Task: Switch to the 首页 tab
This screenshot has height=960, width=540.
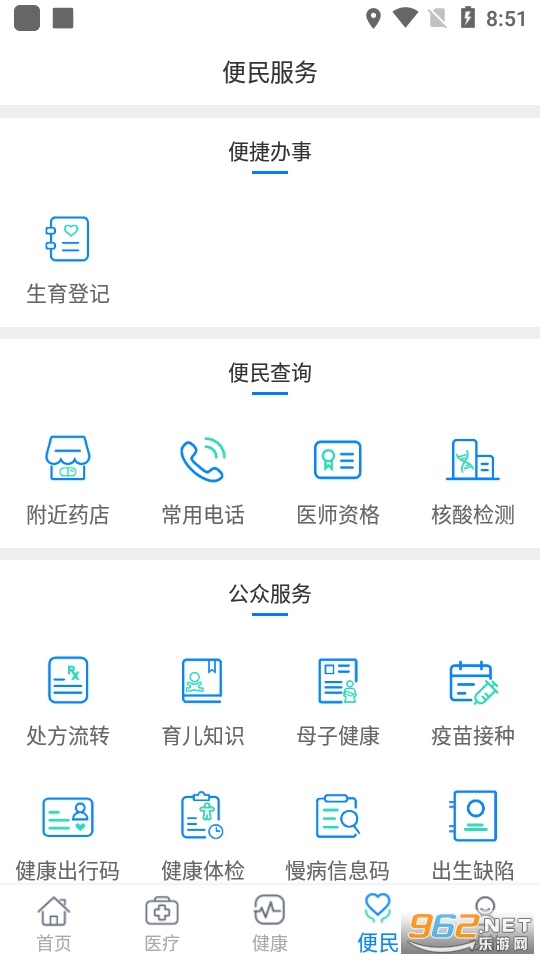Action: 54,923
